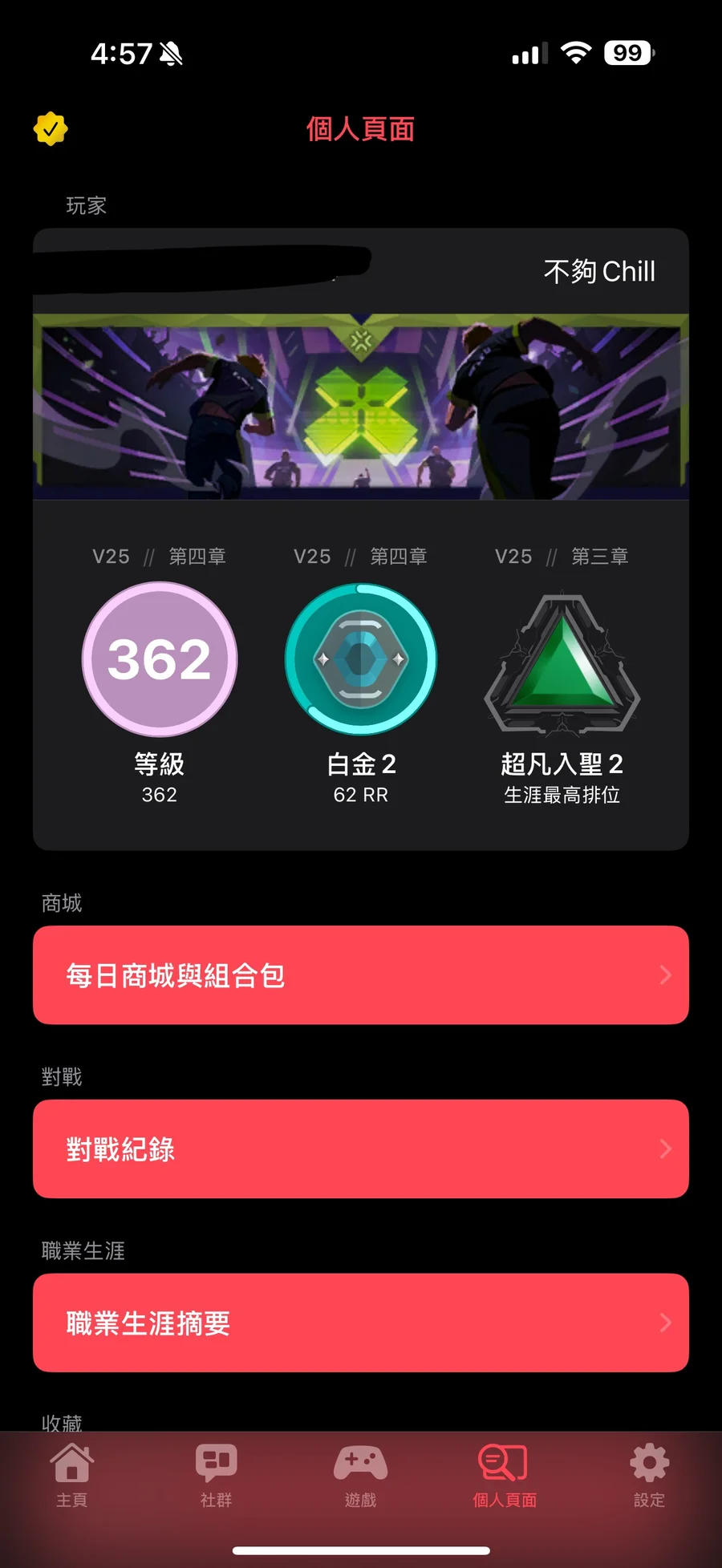Screen dimensions: 722x1568
Task: Open 對戰紀錄 match history
Action: (361, 1149)
